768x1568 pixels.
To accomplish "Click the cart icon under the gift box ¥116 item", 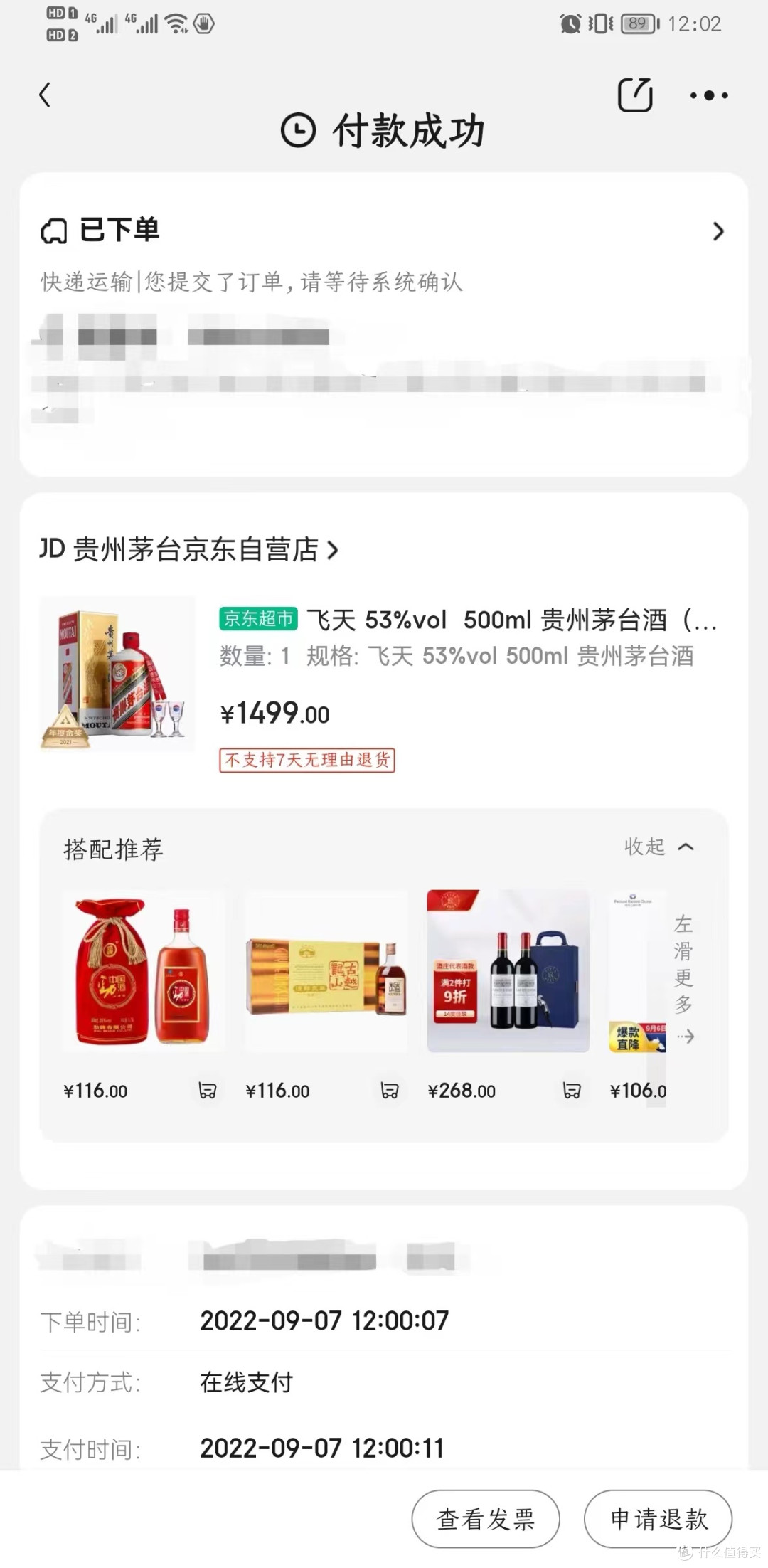I will coord(389,1090).
